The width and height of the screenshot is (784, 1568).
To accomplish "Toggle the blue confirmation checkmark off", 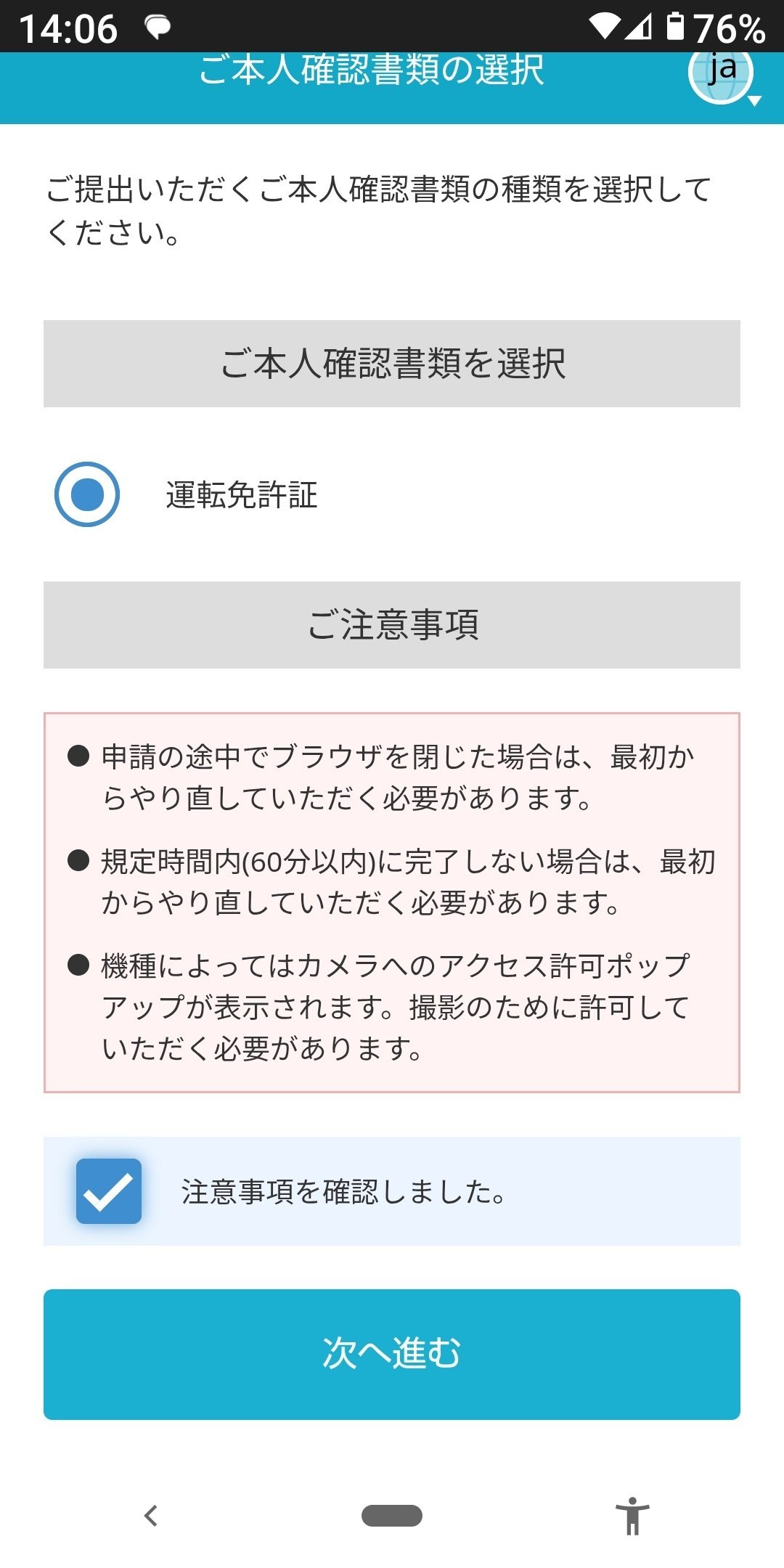I will pyautogui.click(x=108, y=1189).
